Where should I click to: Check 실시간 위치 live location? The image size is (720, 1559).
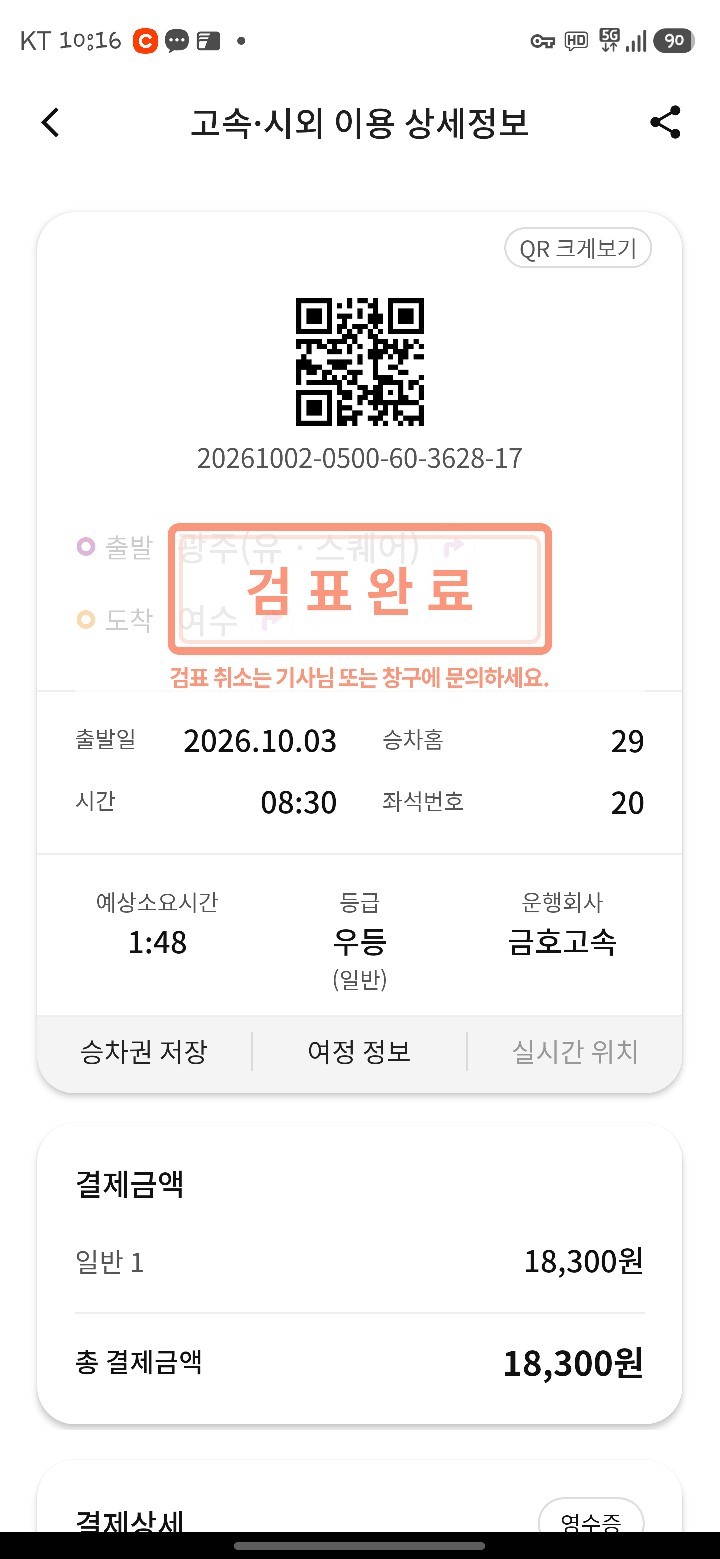coord(575,1052)
